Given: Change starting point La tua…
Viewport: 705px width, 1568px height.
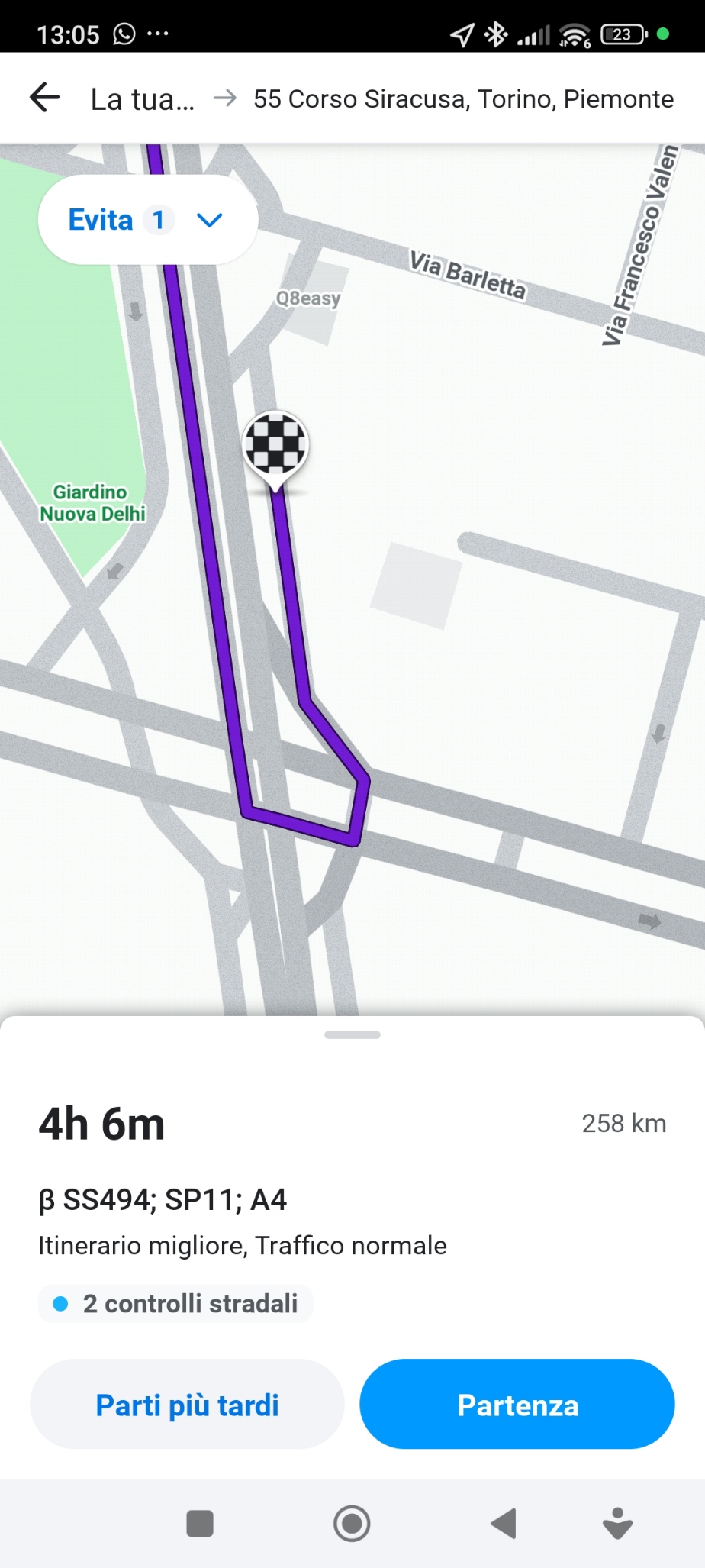Looking at the screenshot, I should click(x=143, y=99).
